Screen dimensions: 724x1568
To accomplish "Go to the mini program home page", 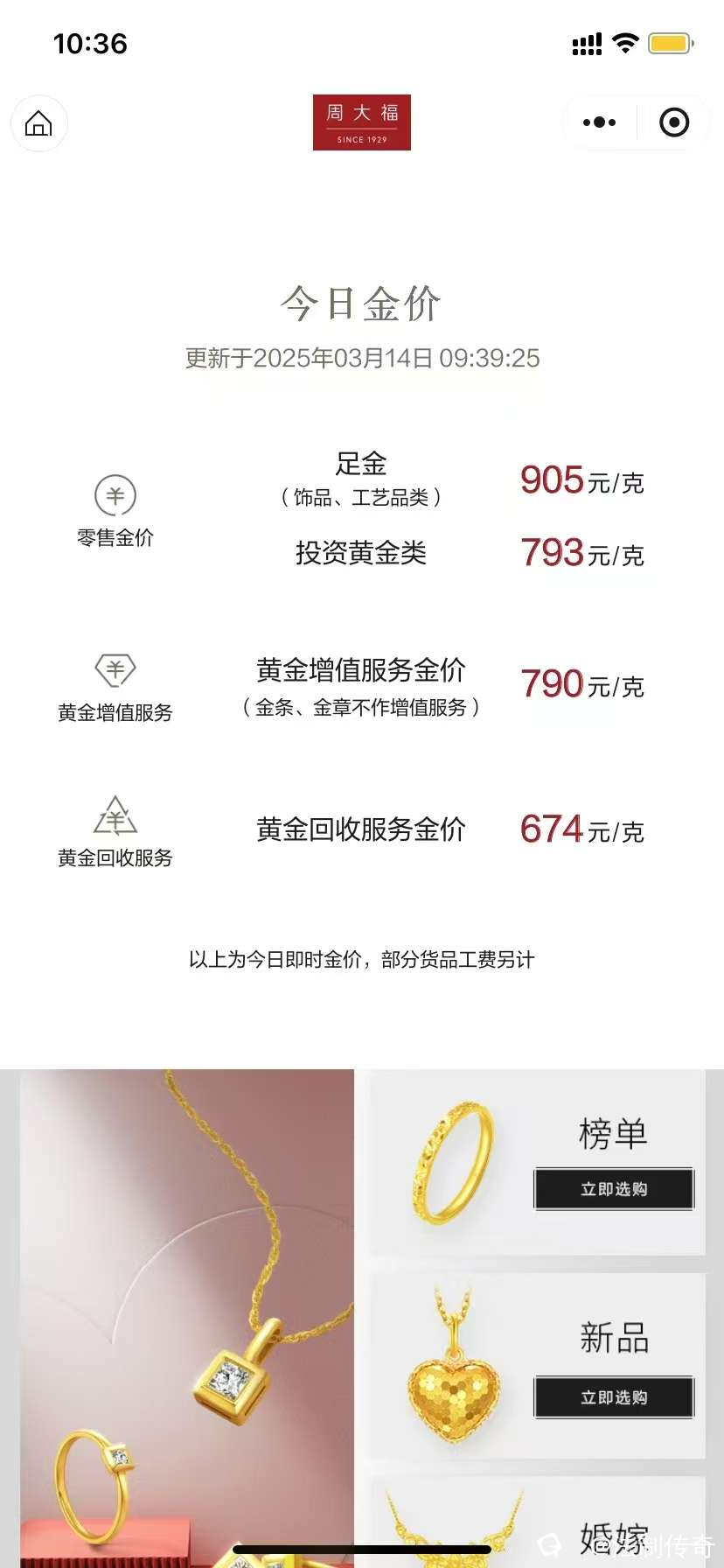I will [38, 123].
